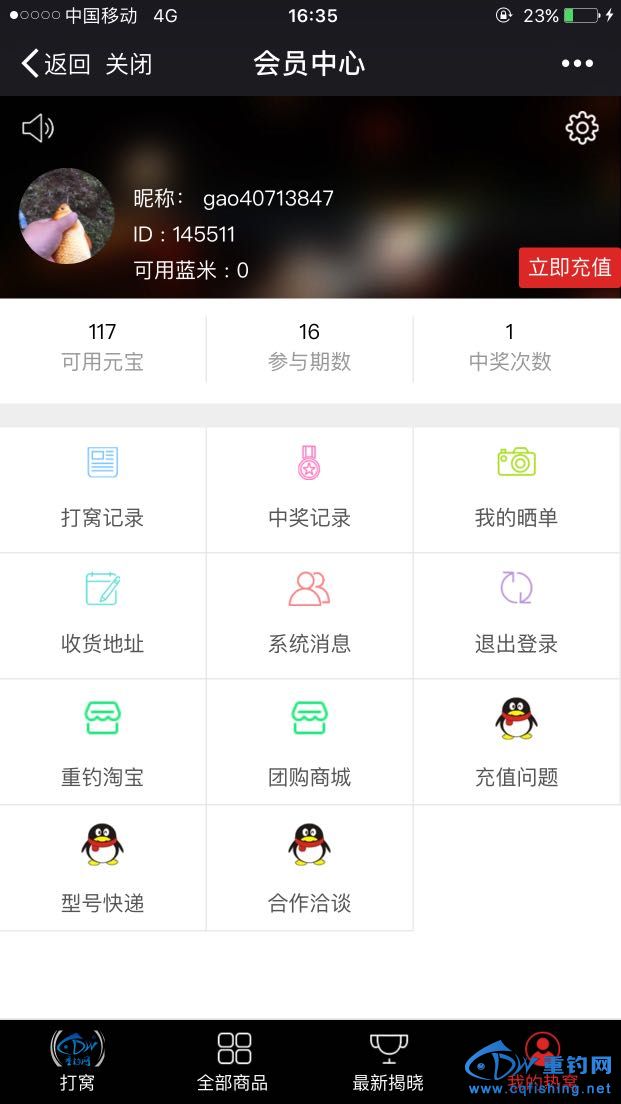Image resolution: width=621 pixels, height=1104 pixels.
Task: Switch to the 全部商品 tab
Action: click(x=233, y=1062)
